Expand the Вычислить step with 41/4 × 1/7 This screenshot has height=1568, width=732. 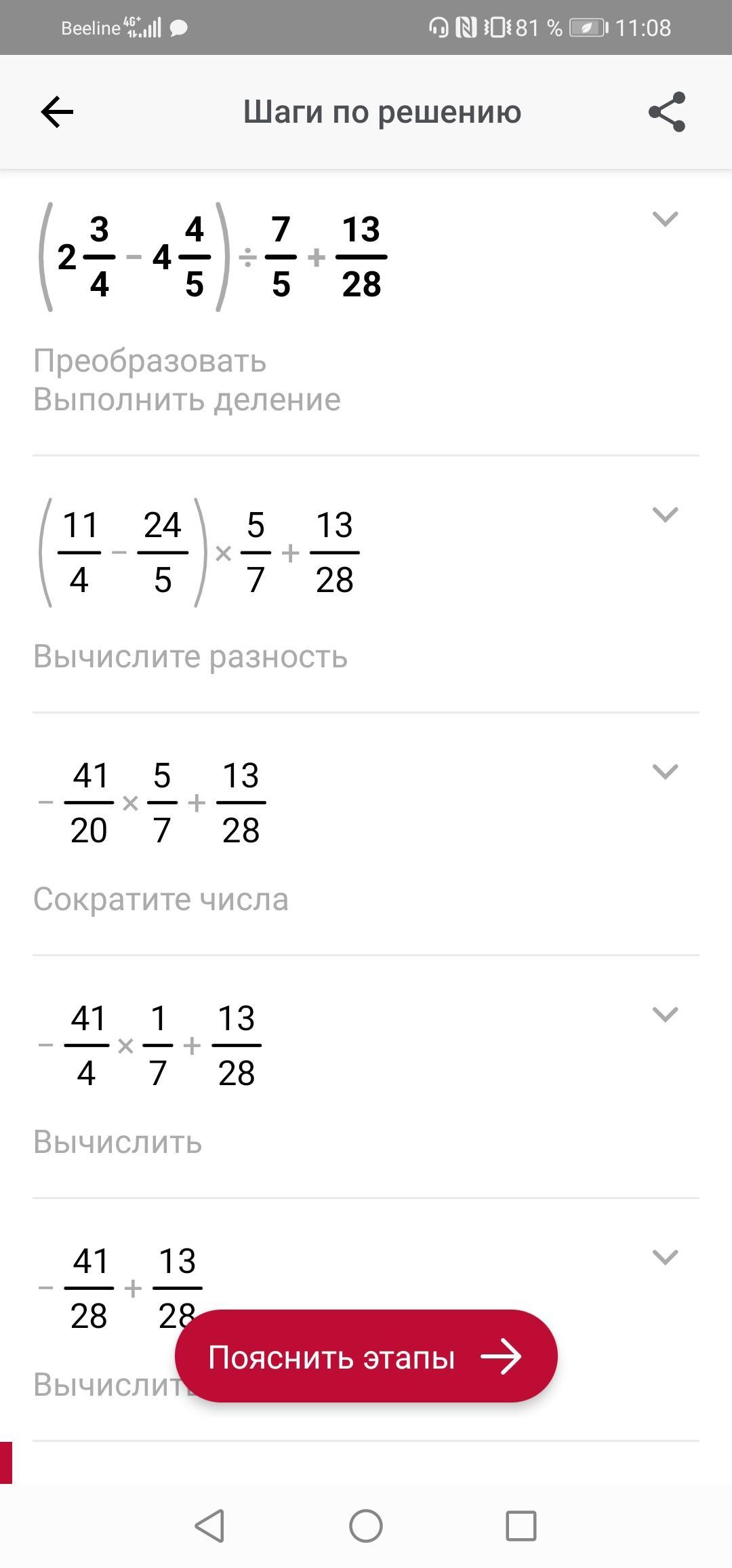click(x=664, y=1015)
